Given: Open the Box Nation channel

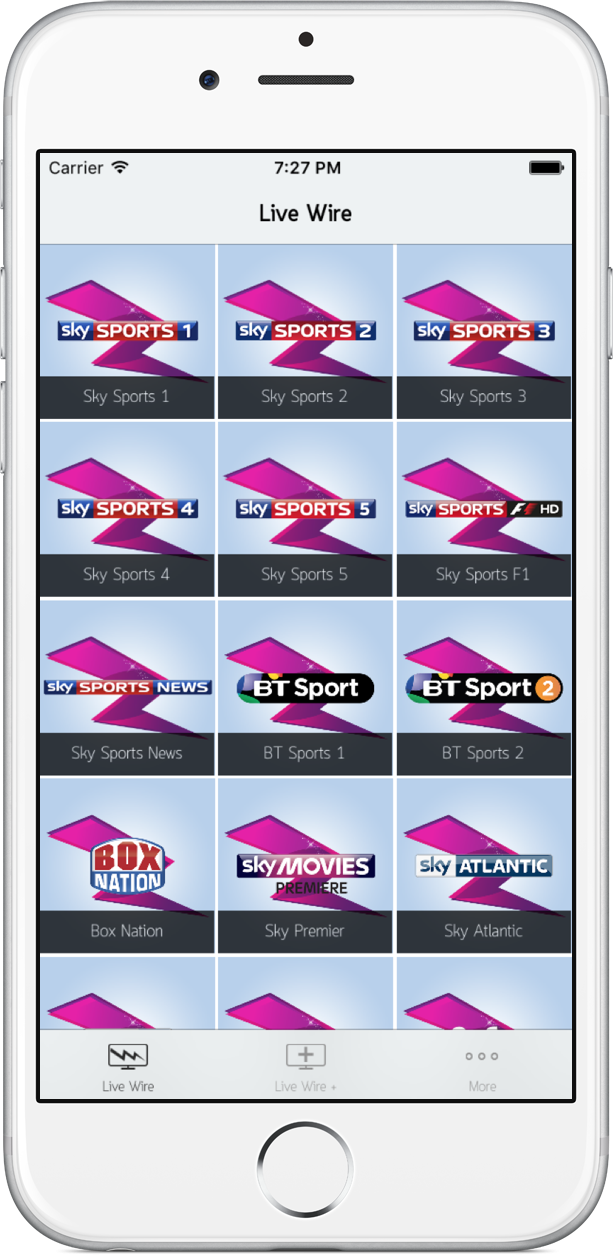Looking at the screenshot, I should [127, 866].
